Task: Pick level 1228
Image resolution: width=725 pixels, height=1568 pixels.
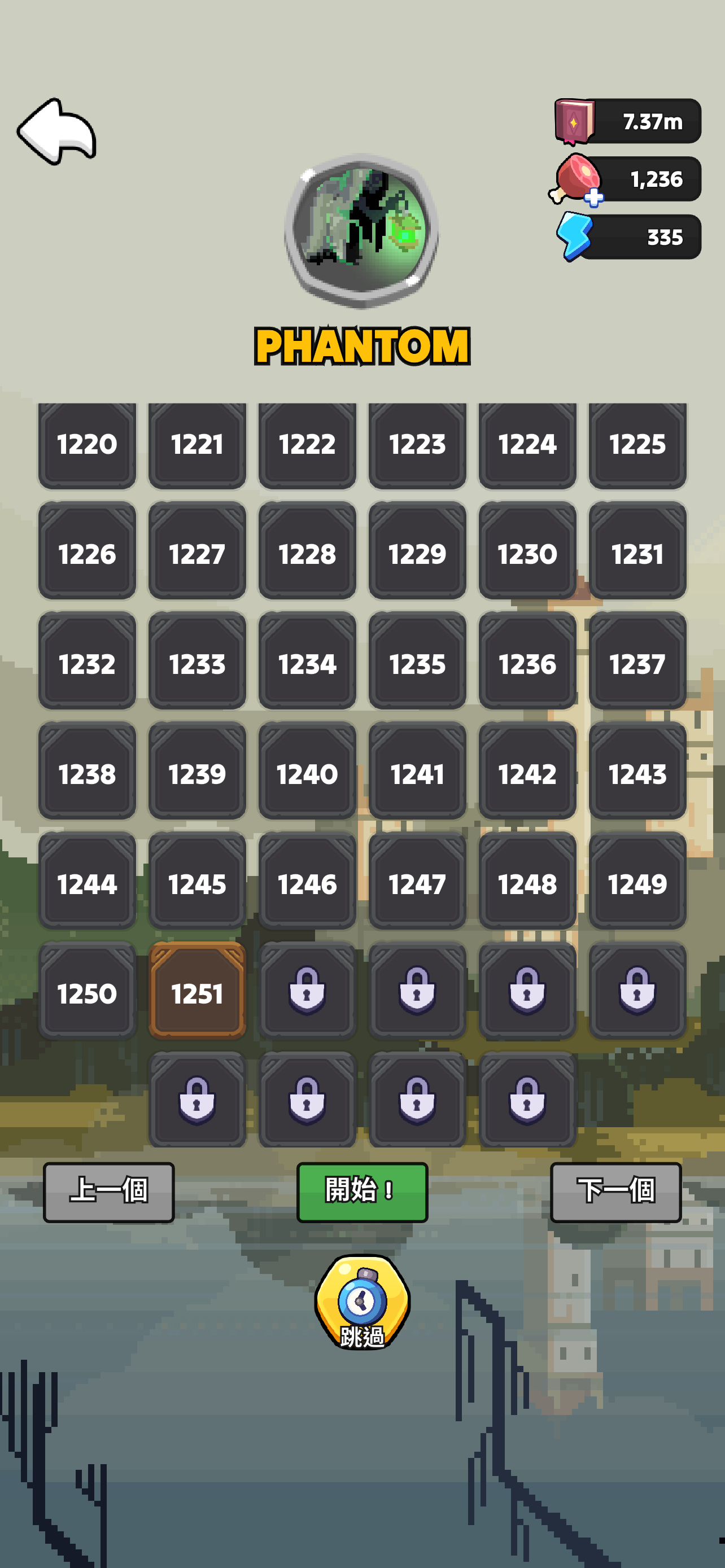Action: (307, 552)
